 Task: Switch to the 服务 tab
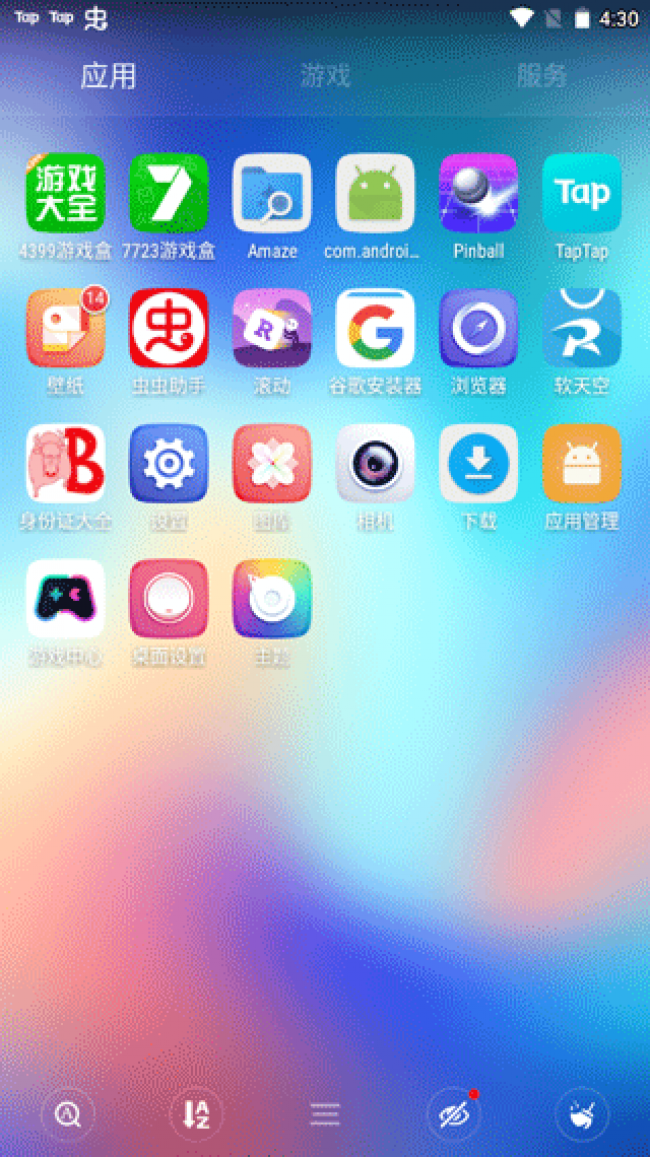(542, 76)
